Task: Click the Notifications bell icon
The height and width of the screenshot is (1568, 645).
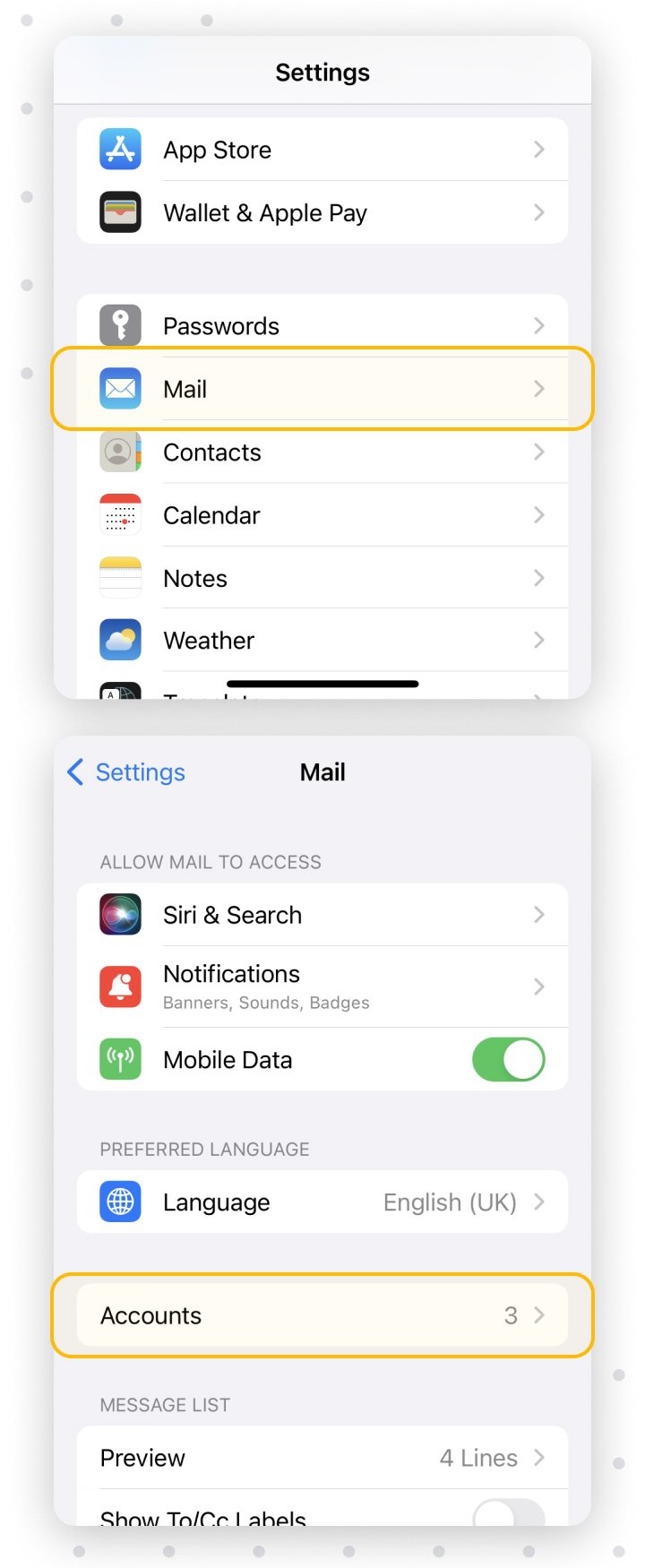Action: click(x=120, y=986)
